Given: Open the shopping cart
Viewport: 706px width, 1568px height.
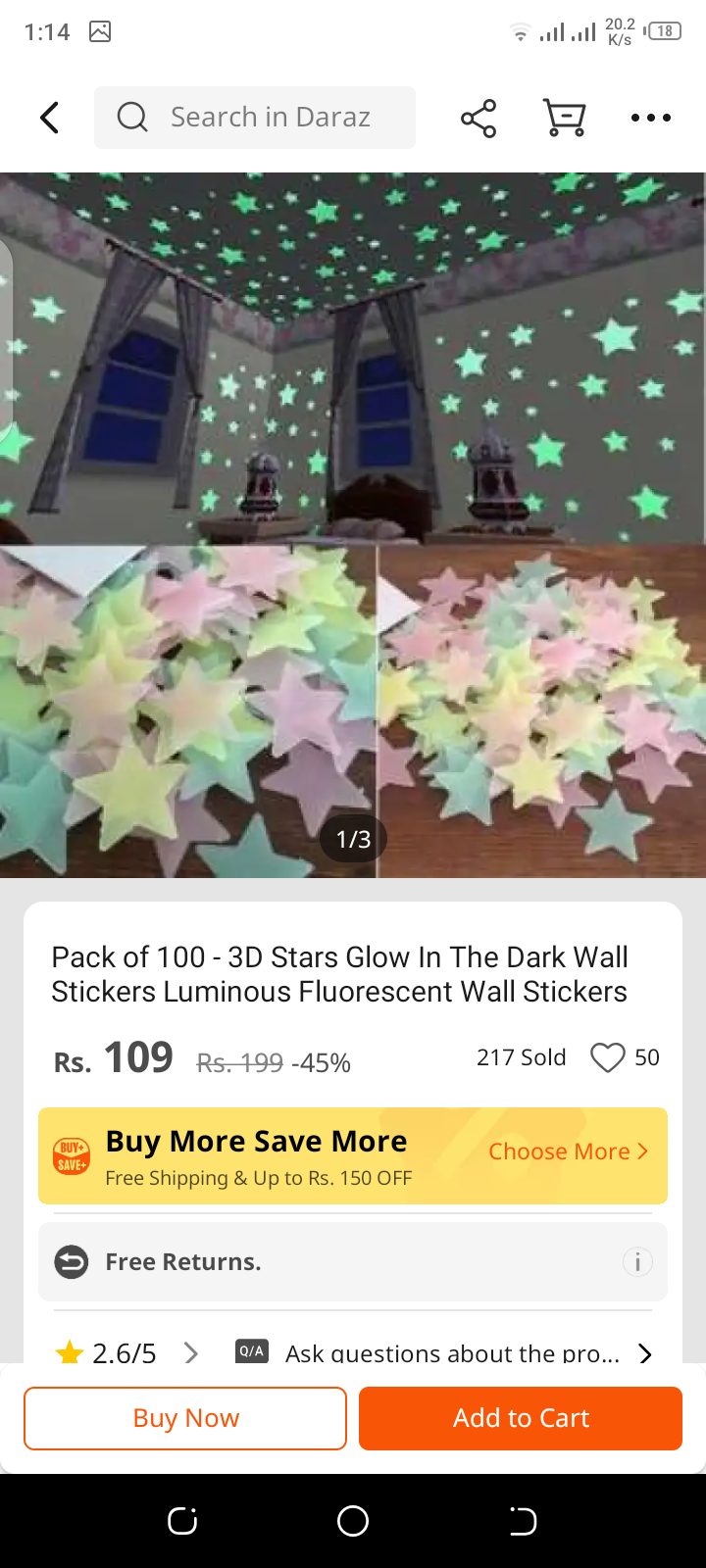Looking at the screenshot, I should 565,118.
